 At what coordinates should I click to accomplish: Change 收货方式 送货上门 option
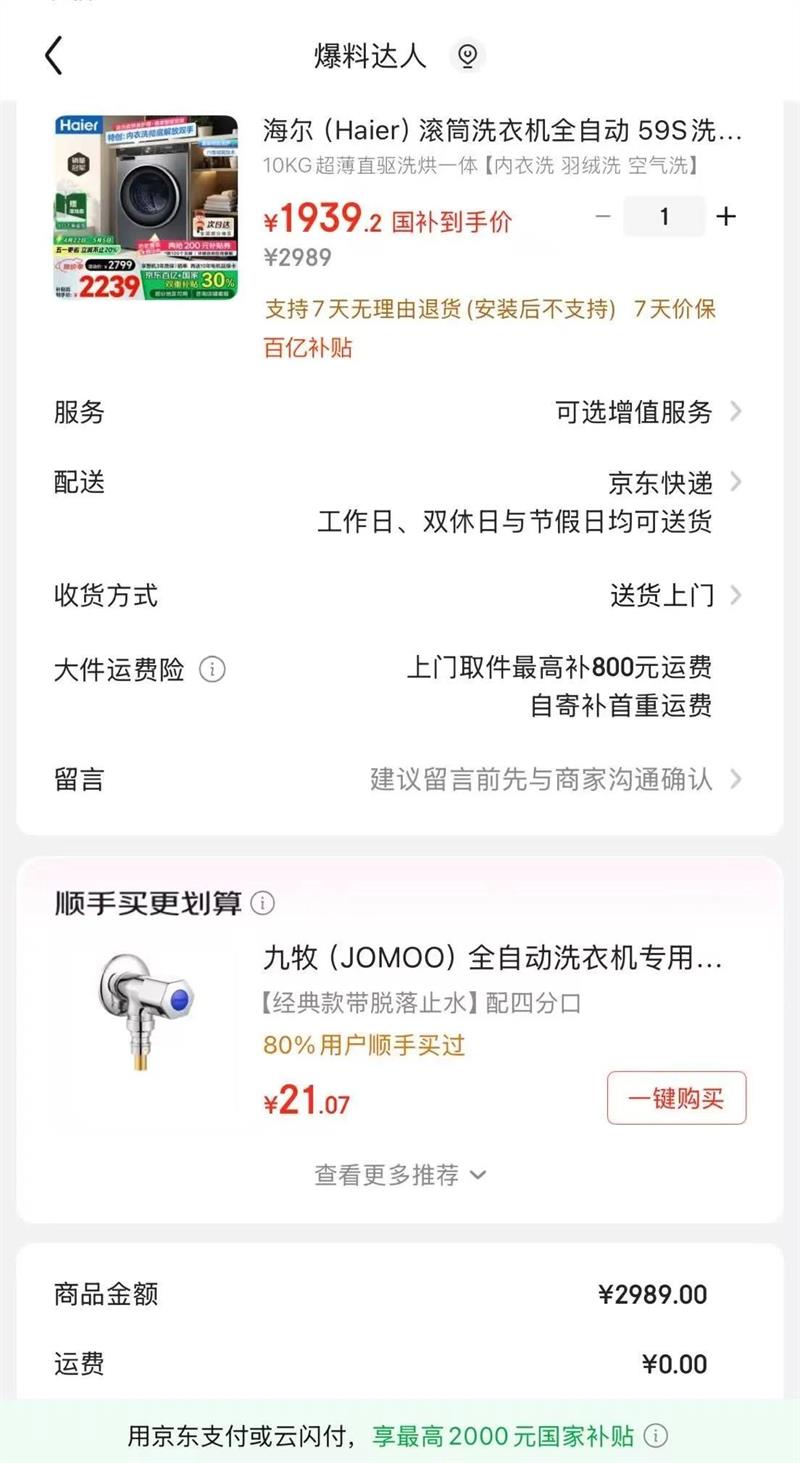(x=399, y=596)
